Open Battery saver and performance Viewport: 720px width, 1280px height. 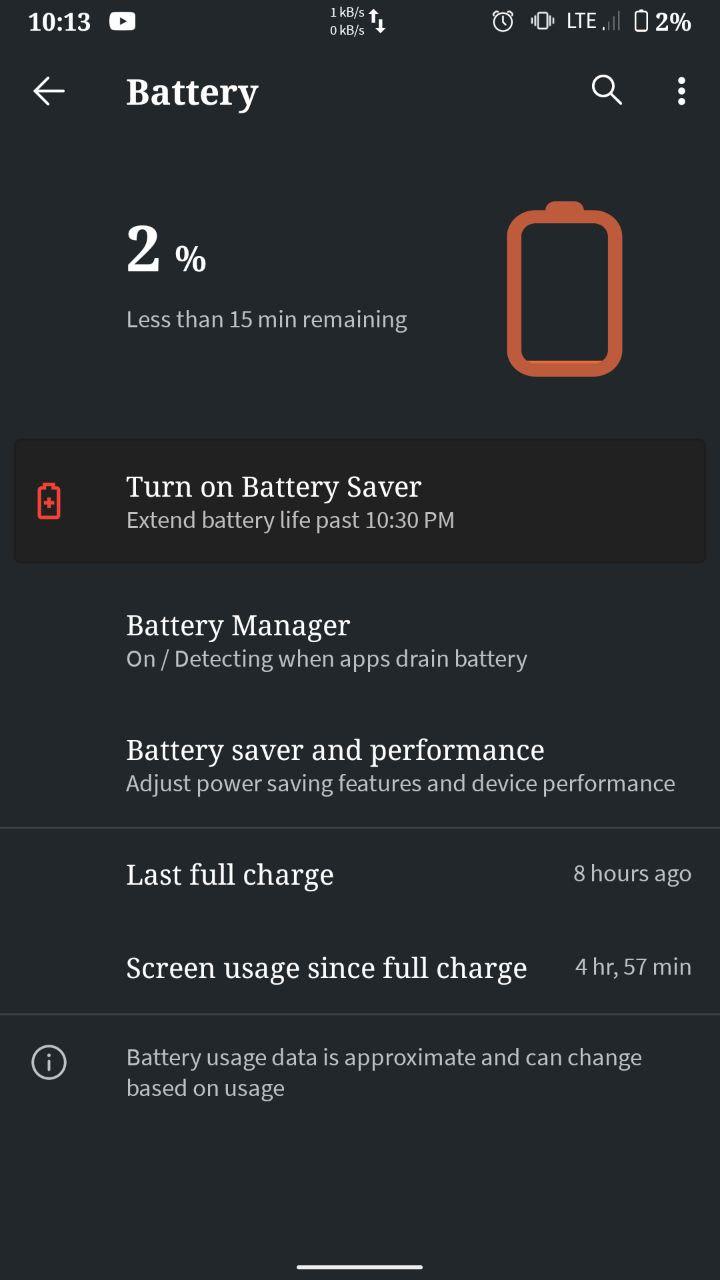360,765
